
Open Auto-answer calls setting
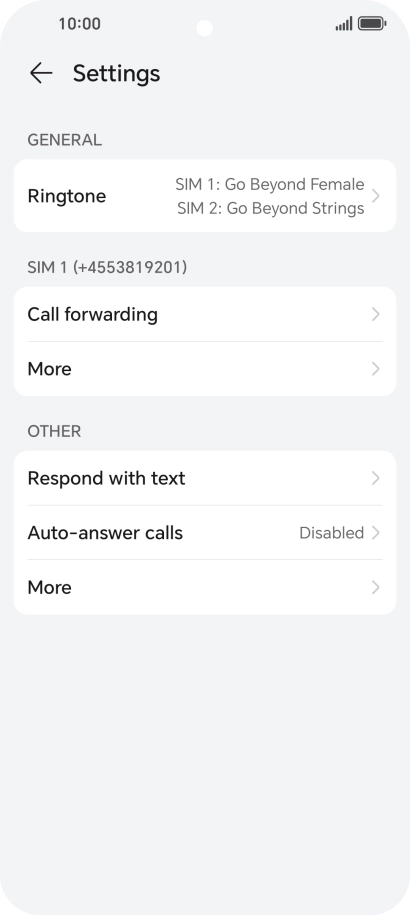coord(205,533)
